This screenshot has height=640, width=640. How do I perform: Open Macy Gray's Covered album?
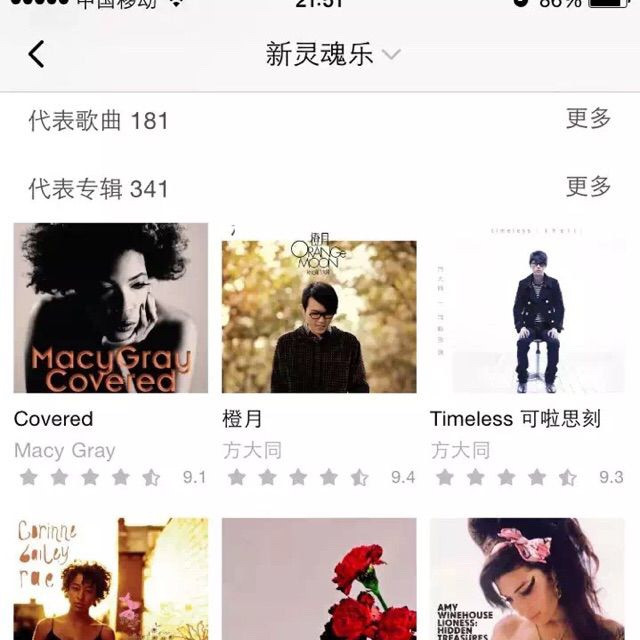111,308
